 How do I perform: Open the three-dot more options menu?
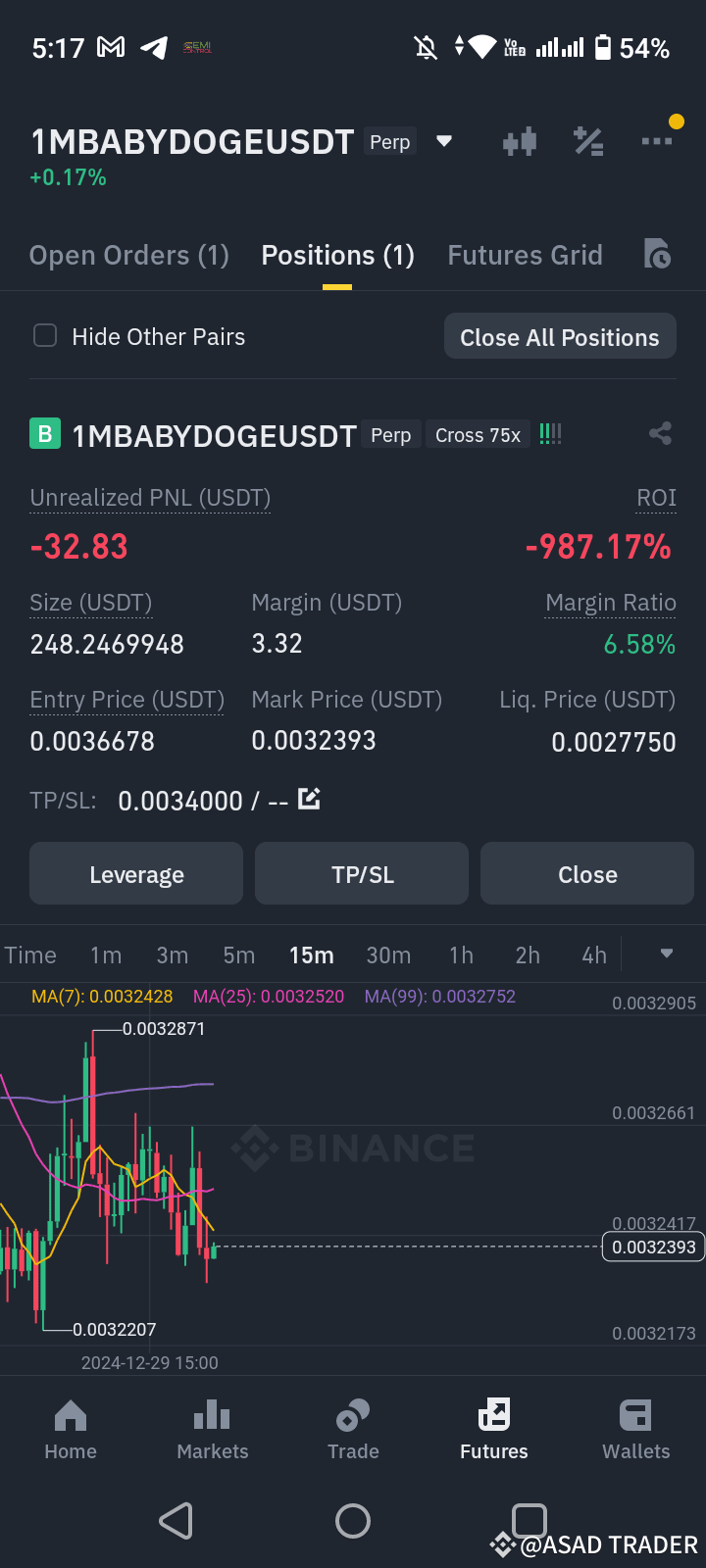657,140
